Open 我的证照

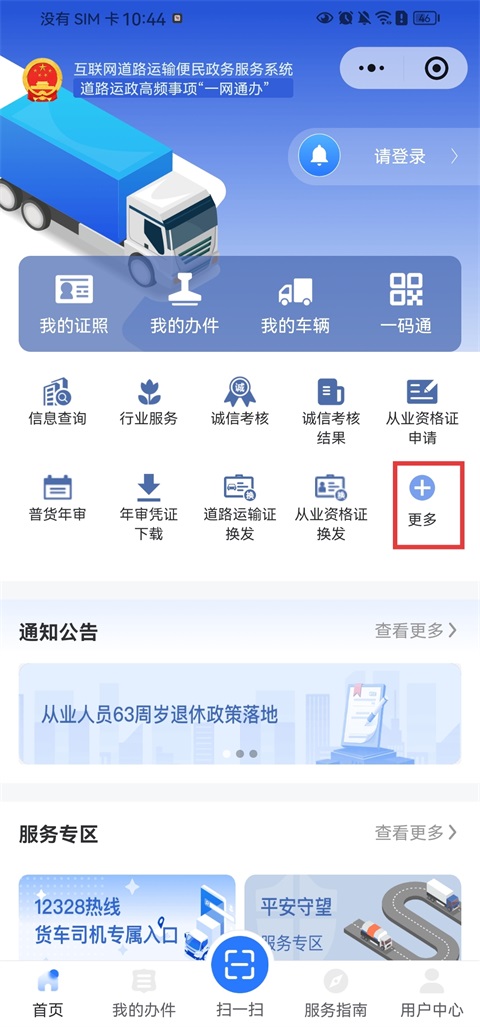point(73,304)
